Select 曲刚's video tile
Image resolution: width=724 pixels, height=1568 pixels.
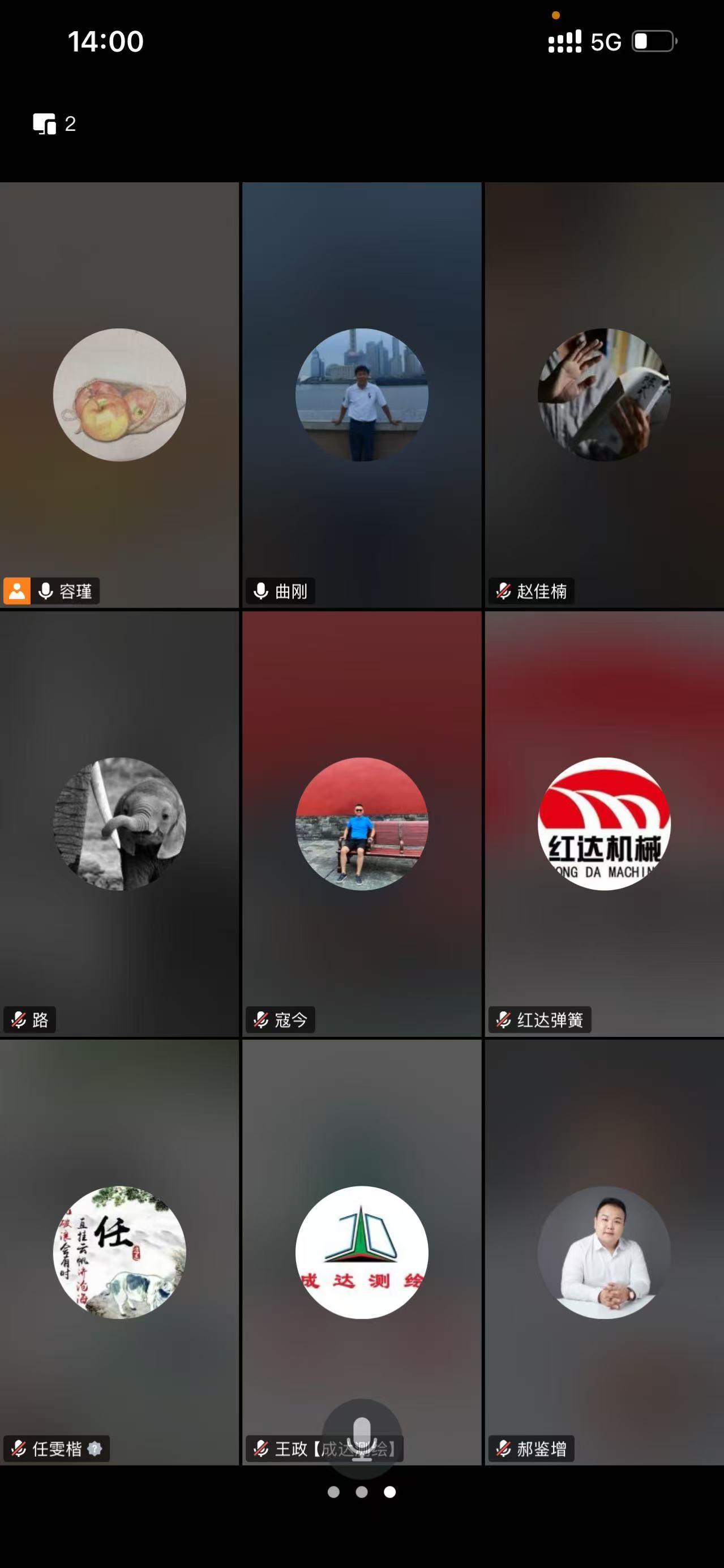coord(361,395)
